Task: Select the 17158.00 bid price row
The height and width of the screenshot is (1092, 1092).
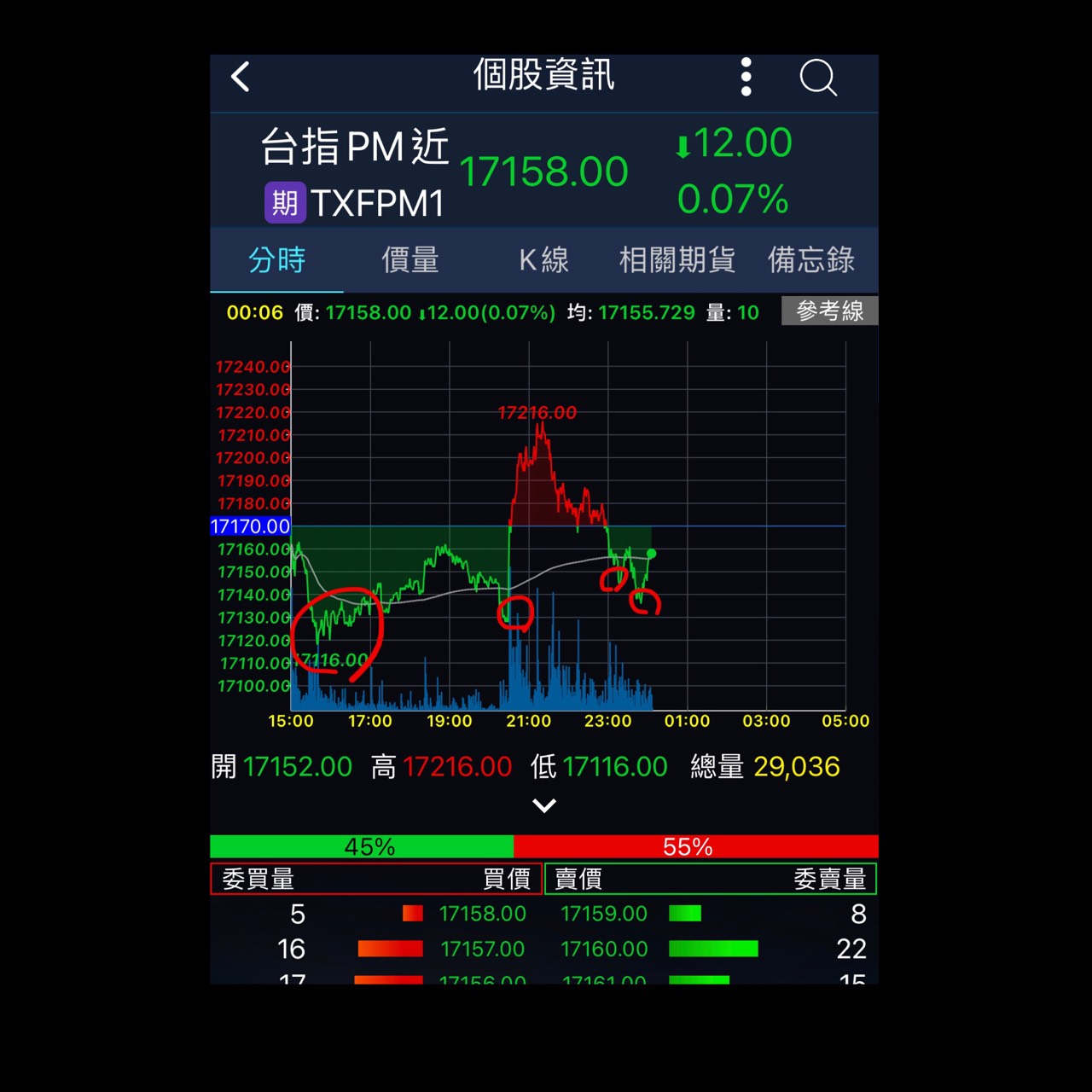Action: pos(482,914)
